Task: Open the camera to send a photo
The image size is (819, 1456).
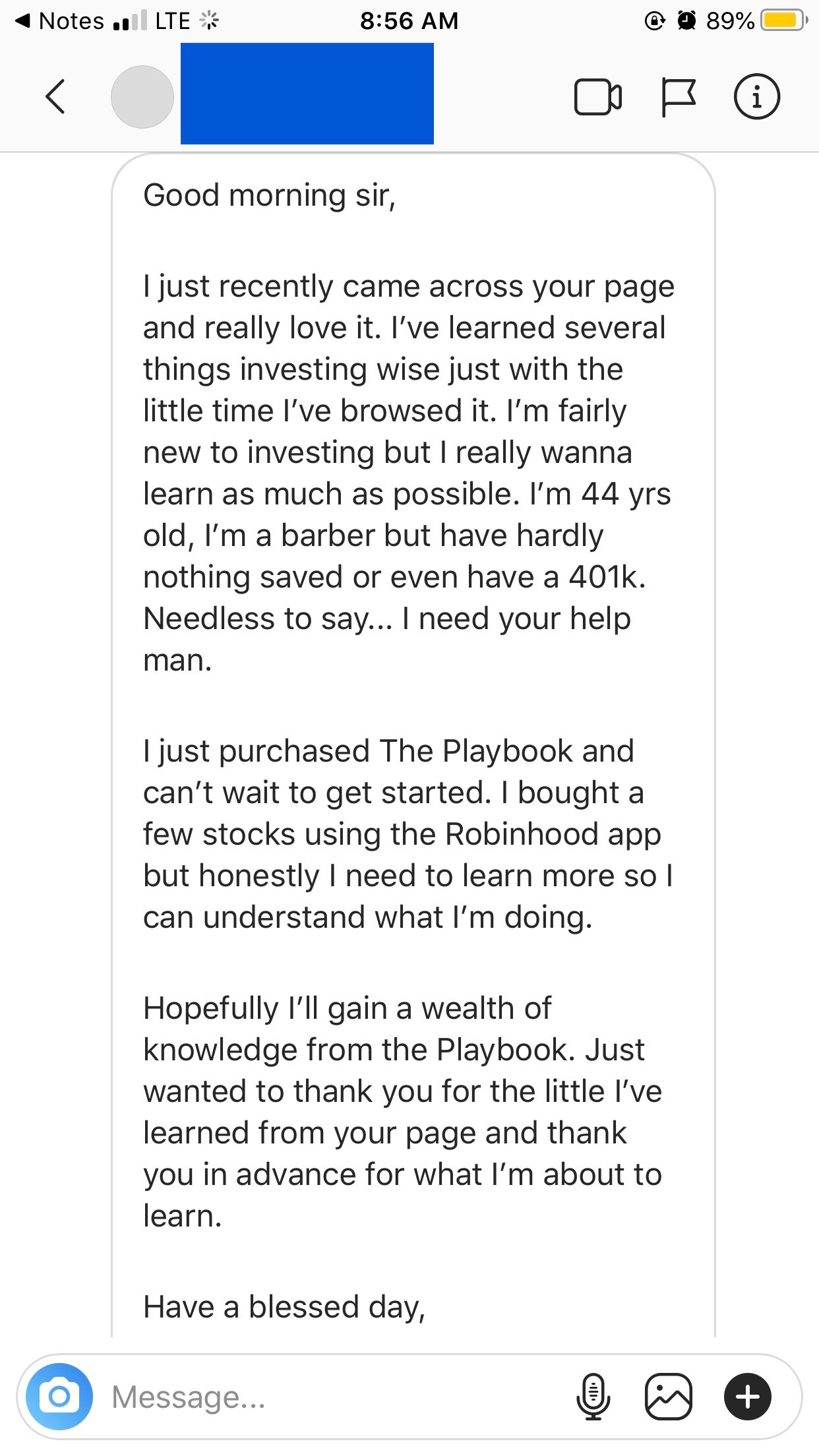Action: click(59, 1396)
